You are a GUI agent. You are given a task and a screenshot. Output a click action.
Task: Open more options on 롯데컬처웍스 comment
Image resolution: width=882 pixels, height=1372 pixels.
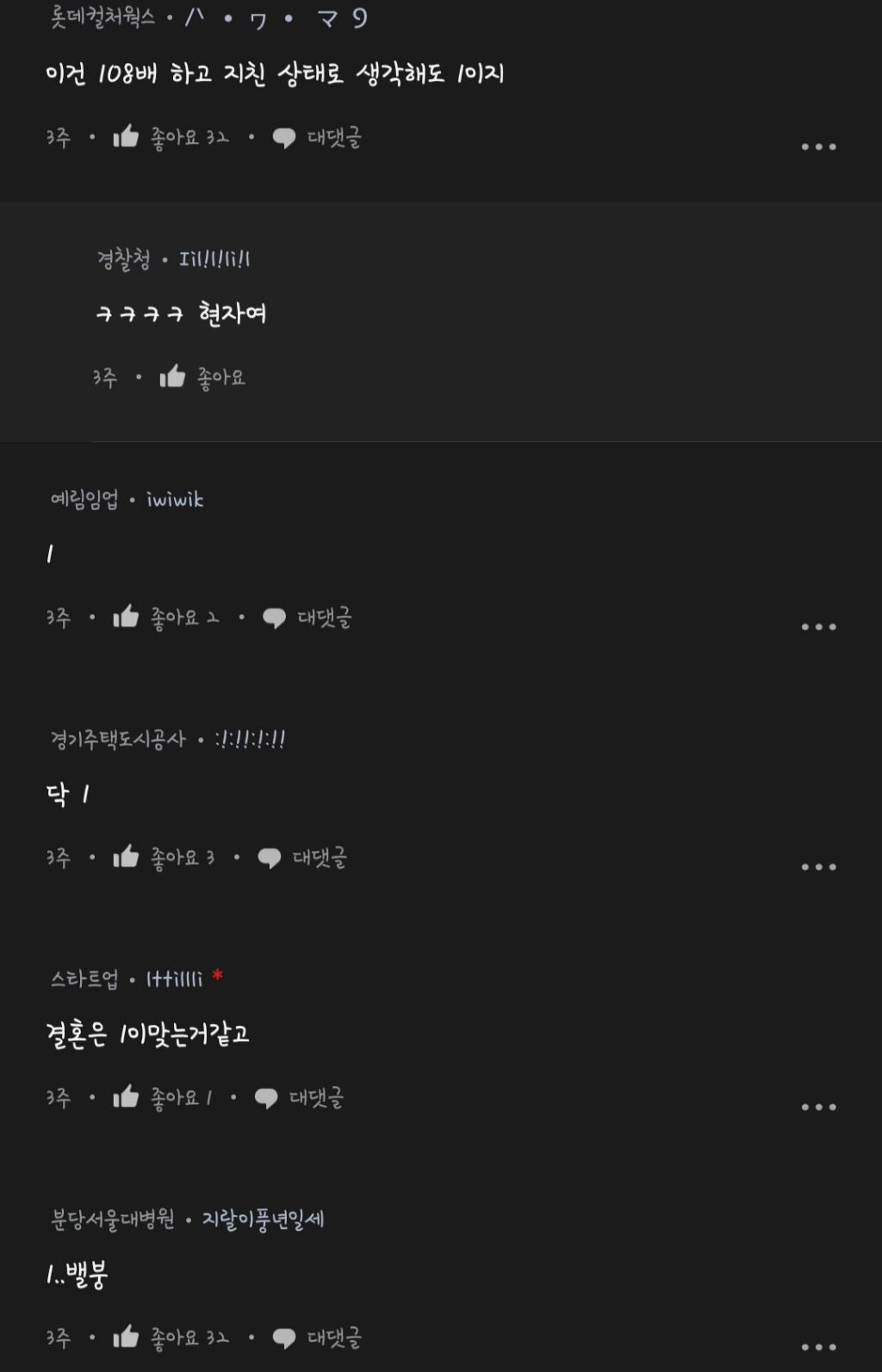point(818,147)
